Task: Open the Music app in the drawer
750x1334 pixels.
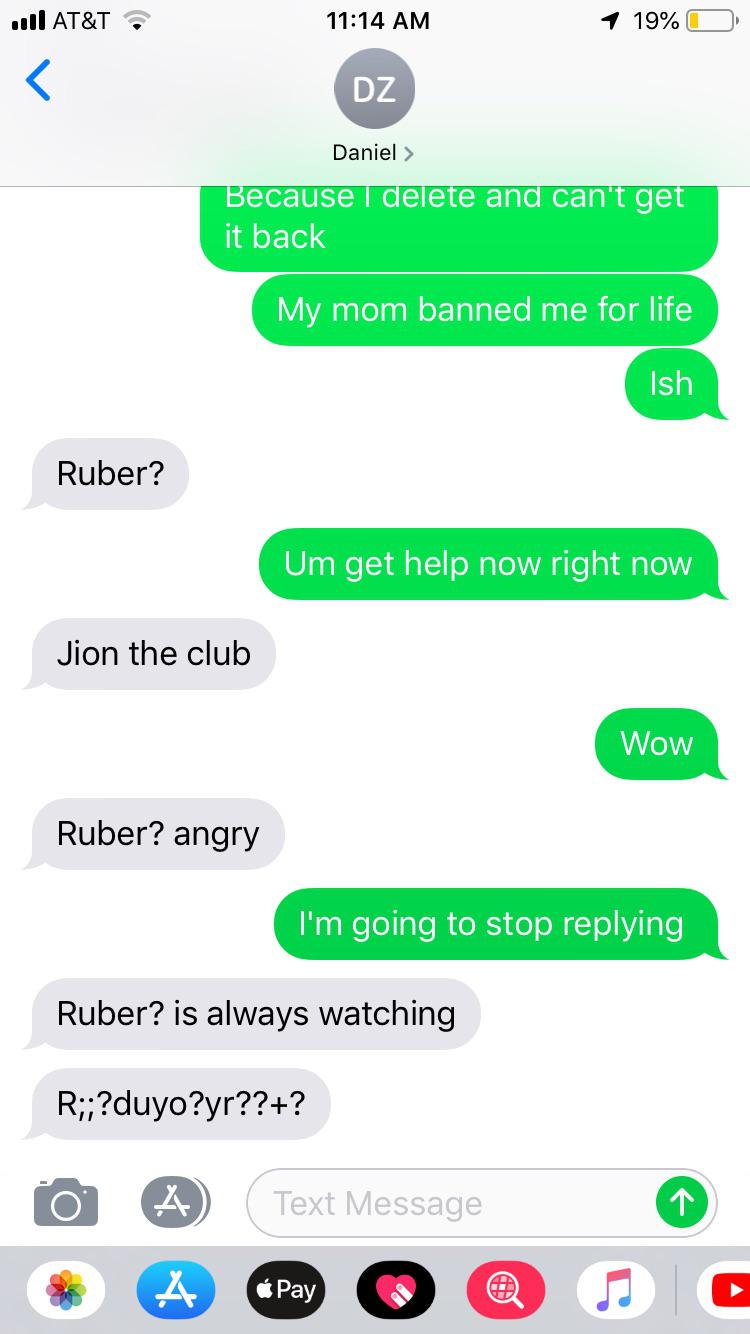Action: (616, 1290)
